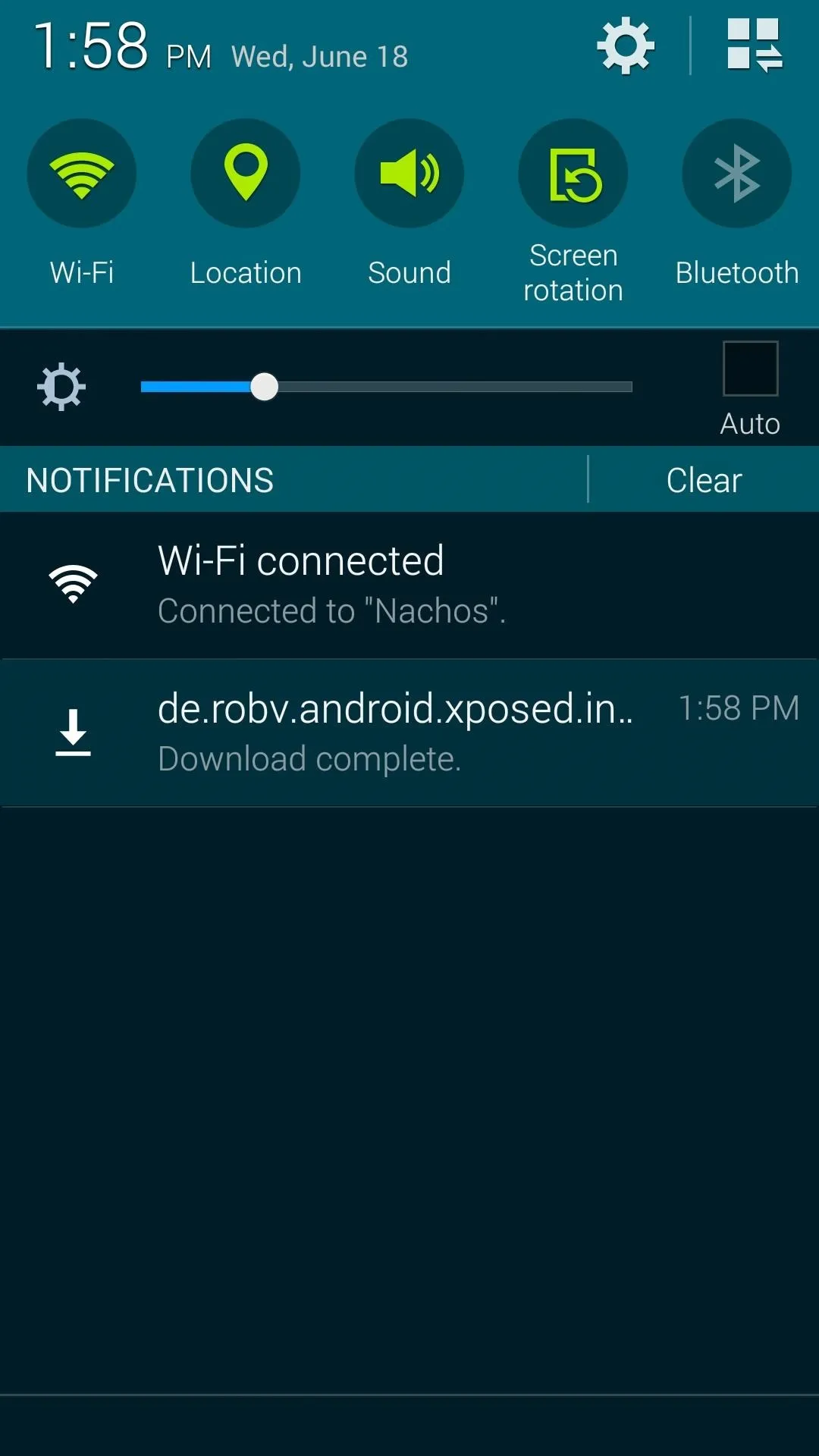The width and height of the screenshot is (819, 1456).
Task: Mute using the Sound toggle
Action: 409,173
